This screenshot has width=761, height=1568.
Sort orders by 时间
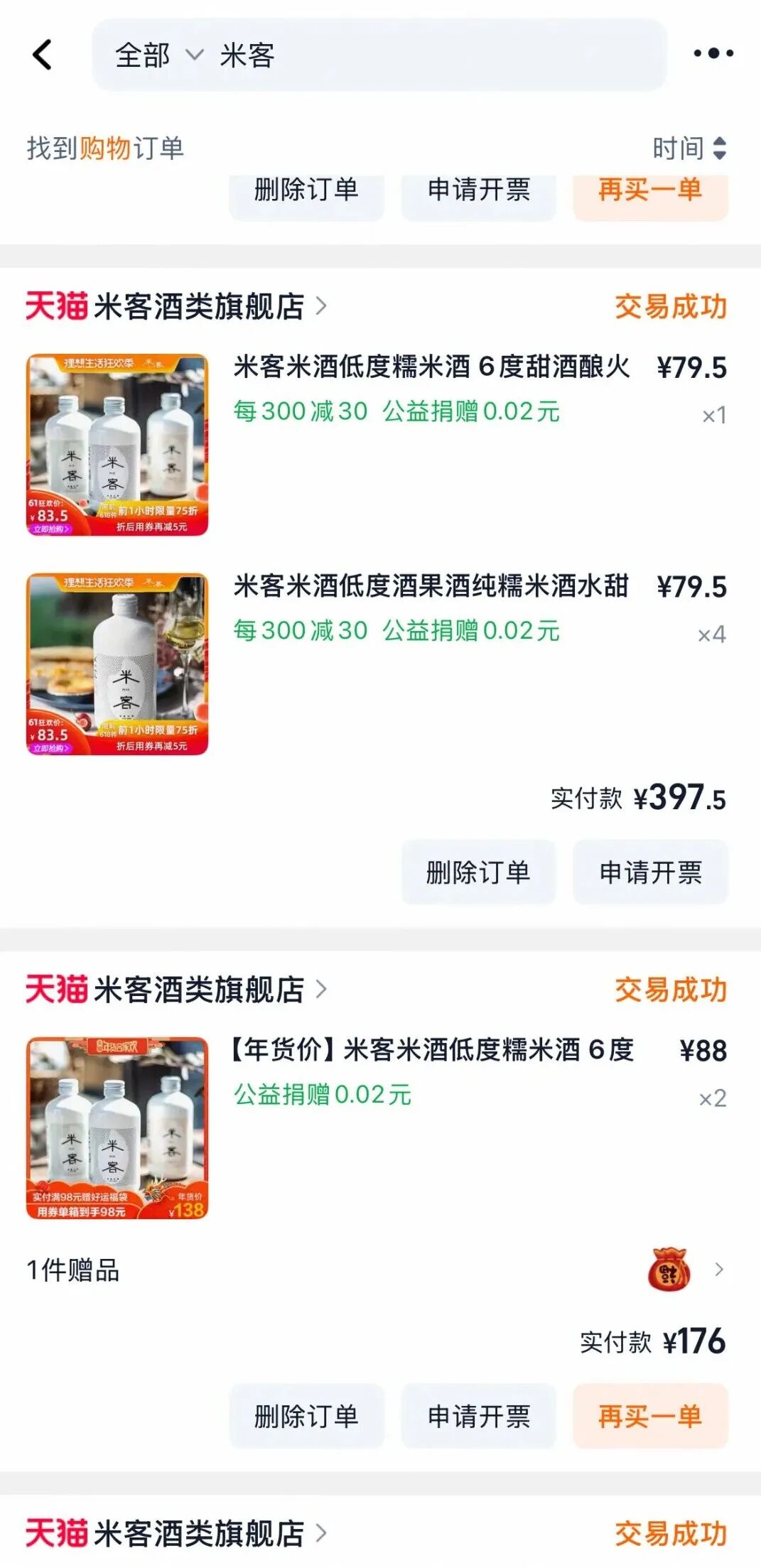pyautogui.click(x=689, y=148)
